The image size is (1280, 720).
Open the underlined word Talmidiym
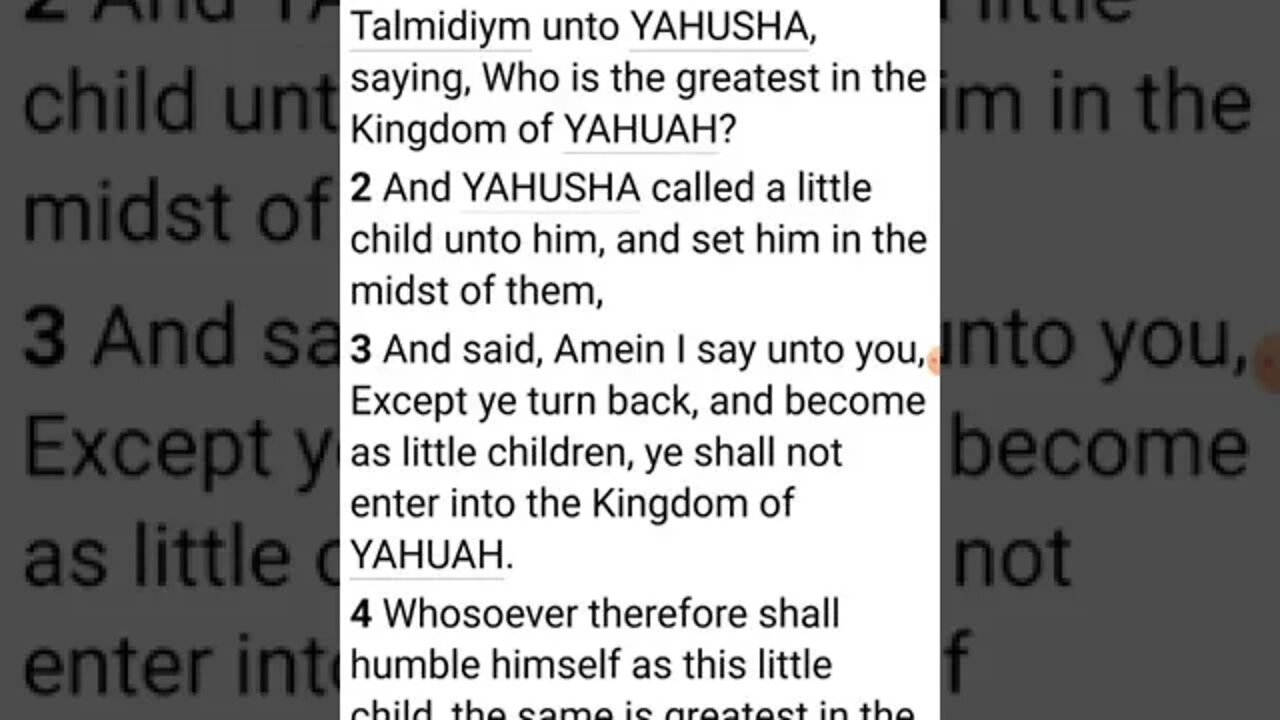440,27
